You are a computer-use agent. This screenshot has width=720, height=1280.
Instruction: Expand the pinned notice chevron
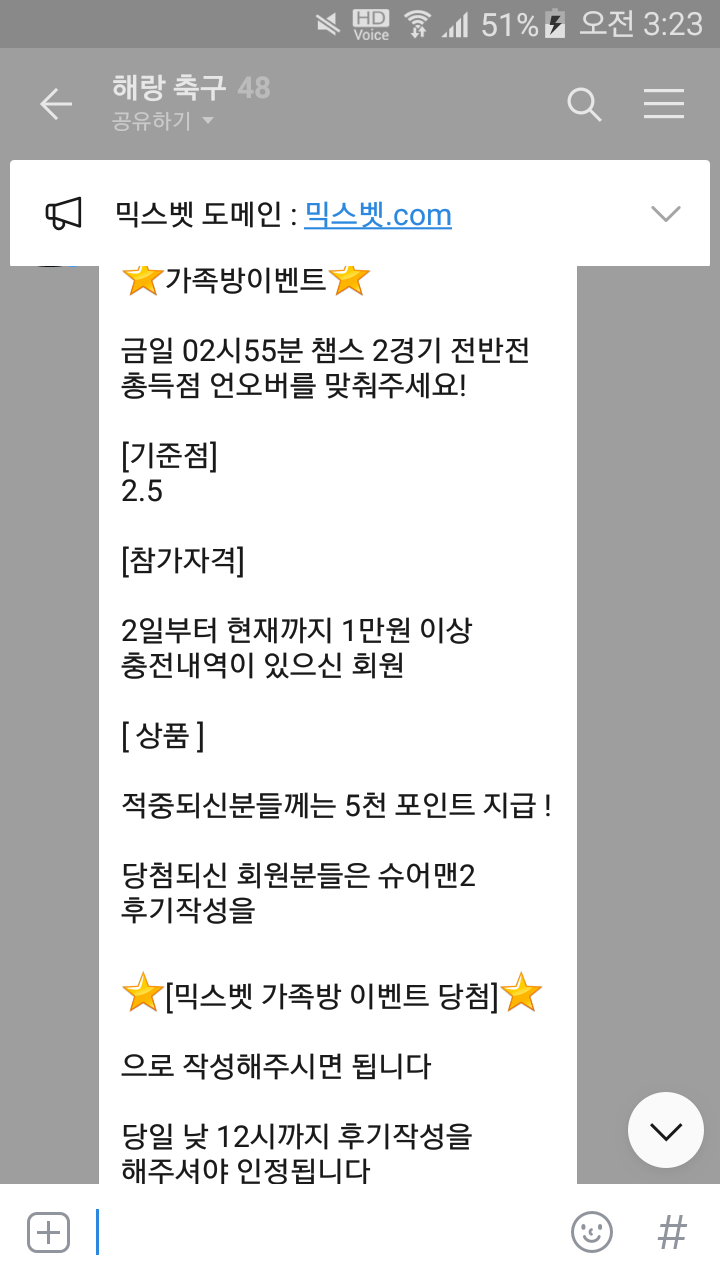pos(665,213)
